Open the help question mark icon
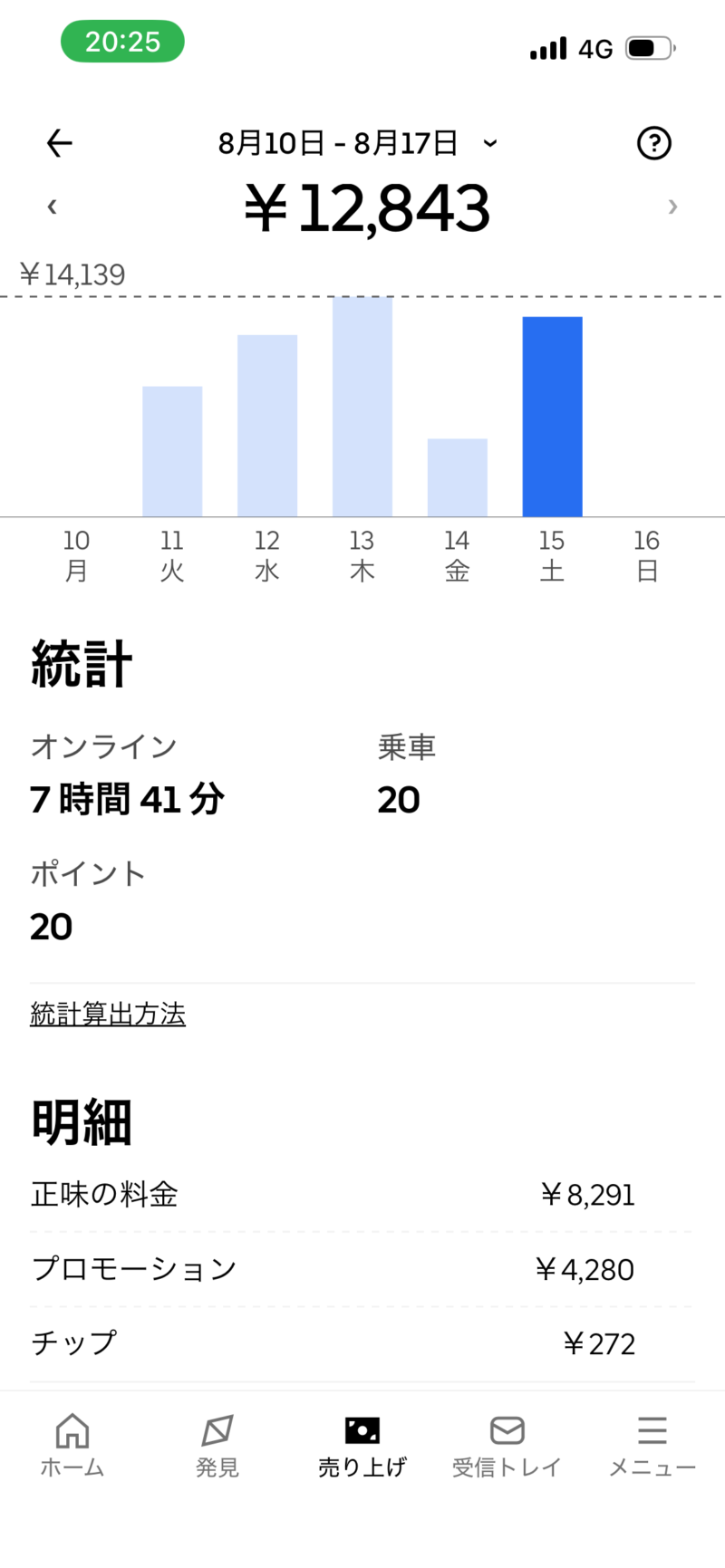725x1568 pixels. (654, 143)
